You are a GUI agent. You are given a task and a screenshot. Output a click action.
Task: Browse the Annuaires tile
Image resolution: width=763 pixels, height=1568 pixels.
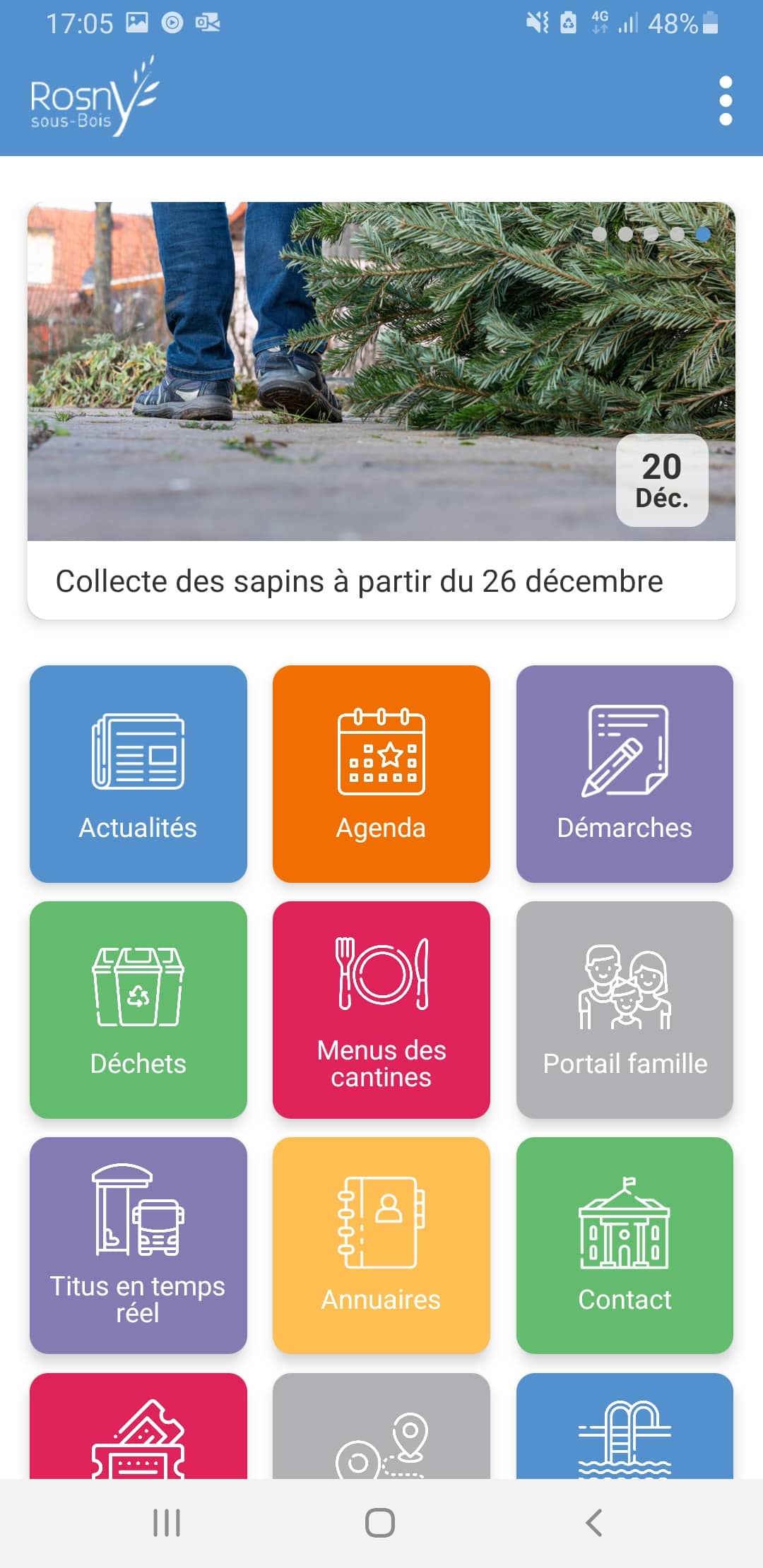(381, 1245)
